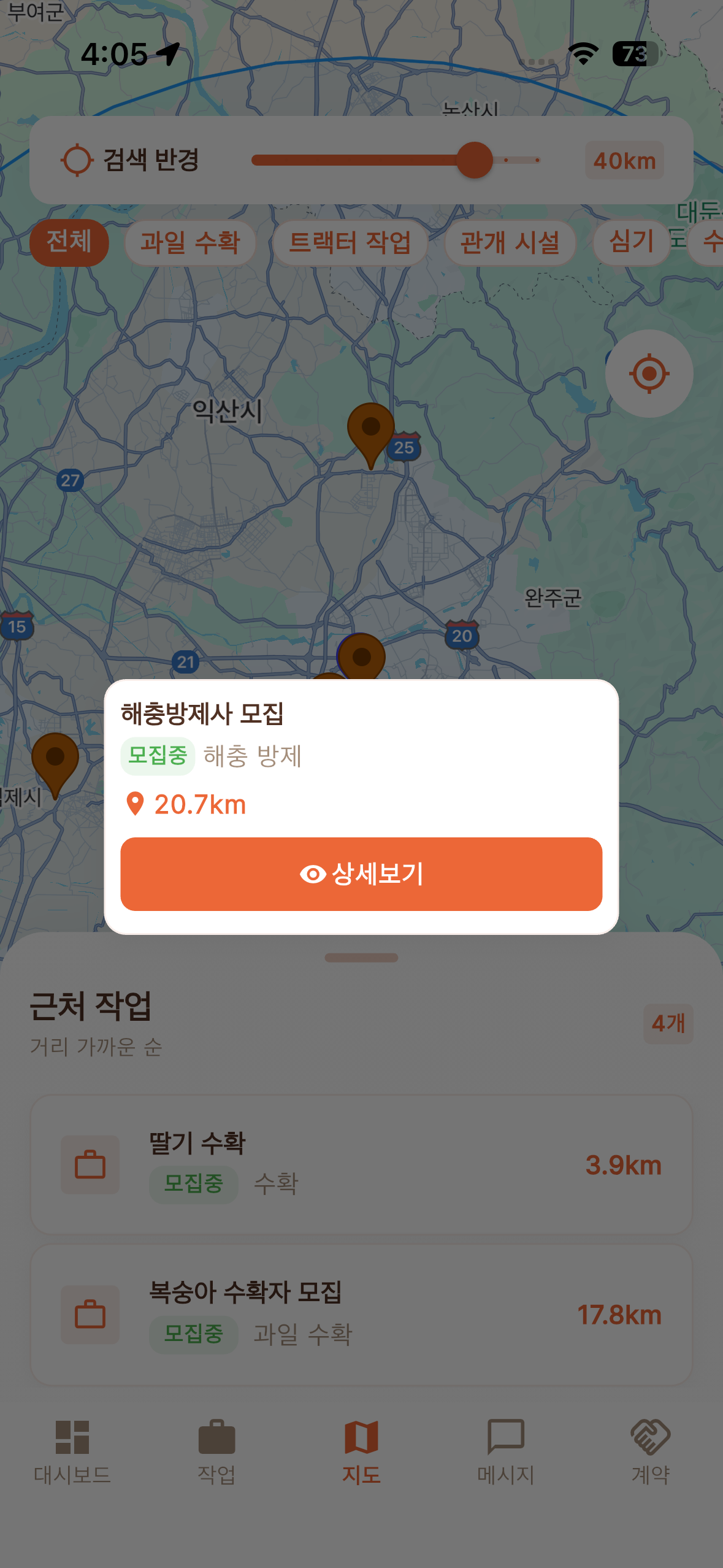Tap the briefcase icon on 딸기 수확 card
The image size is (723, 1568).
point(91,1164)
